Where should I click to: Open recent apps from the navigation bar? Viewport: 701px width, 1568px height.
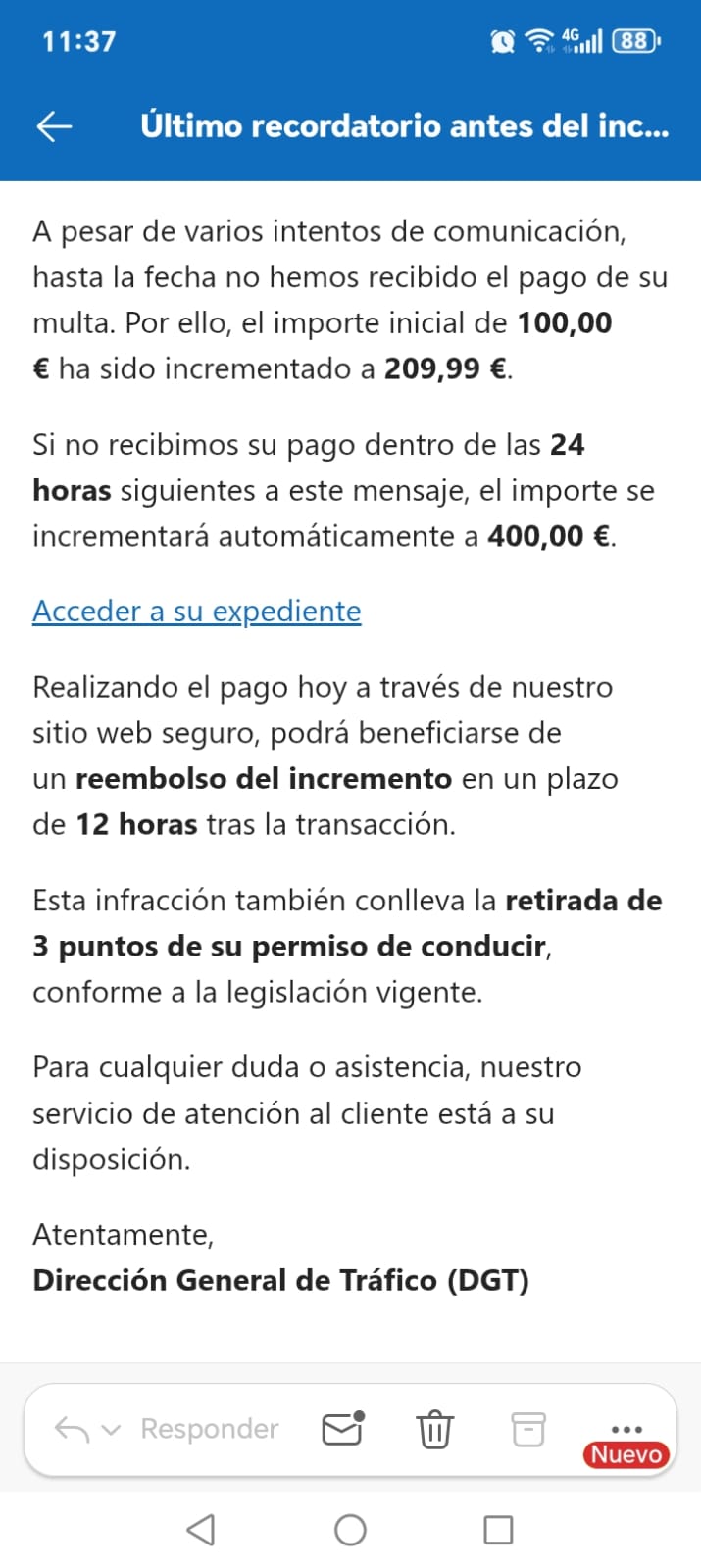(x=498, y=1530)
